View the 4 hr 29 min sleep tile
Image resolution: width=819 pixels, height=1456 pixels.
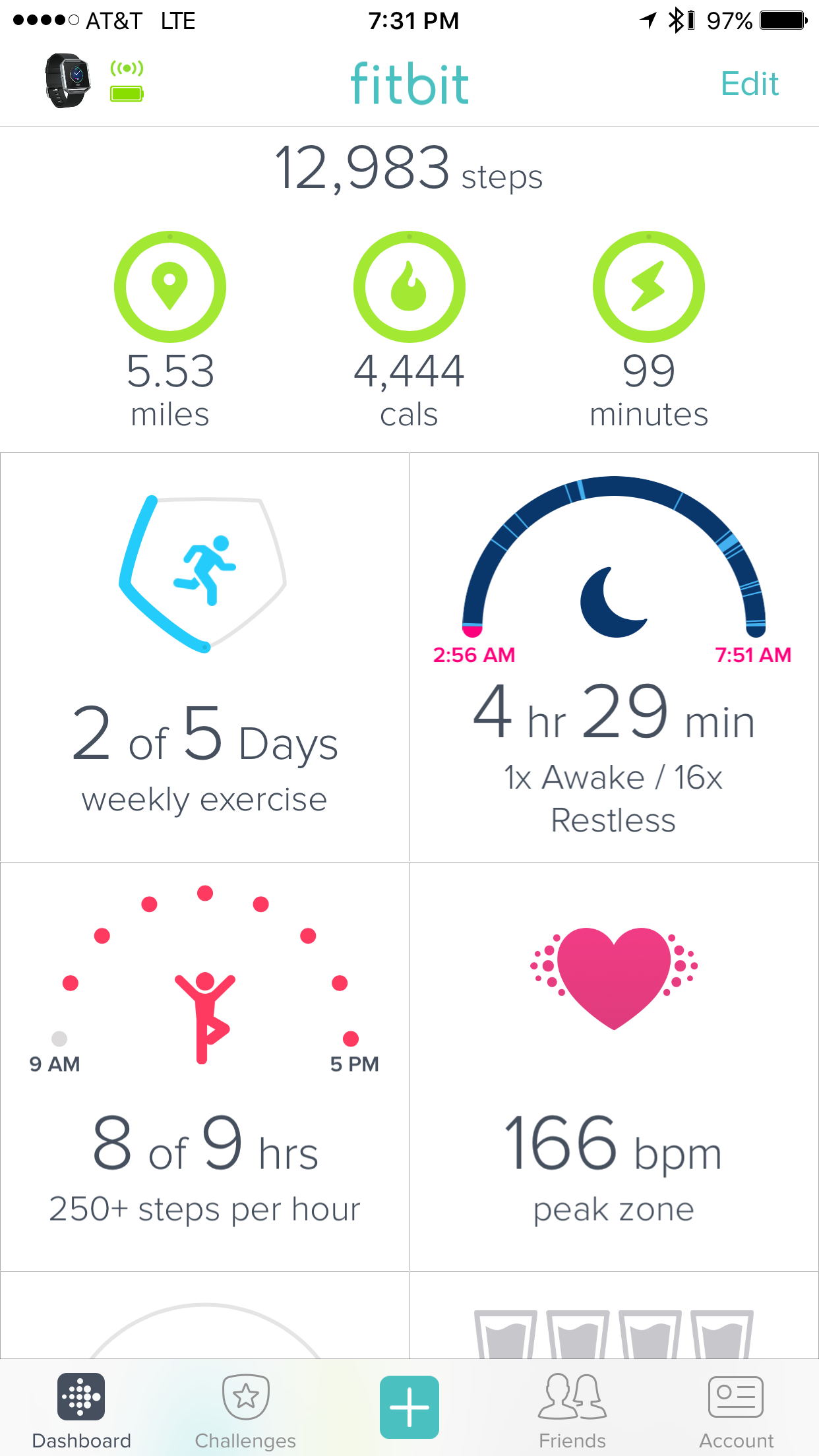(x=614, y=657)
